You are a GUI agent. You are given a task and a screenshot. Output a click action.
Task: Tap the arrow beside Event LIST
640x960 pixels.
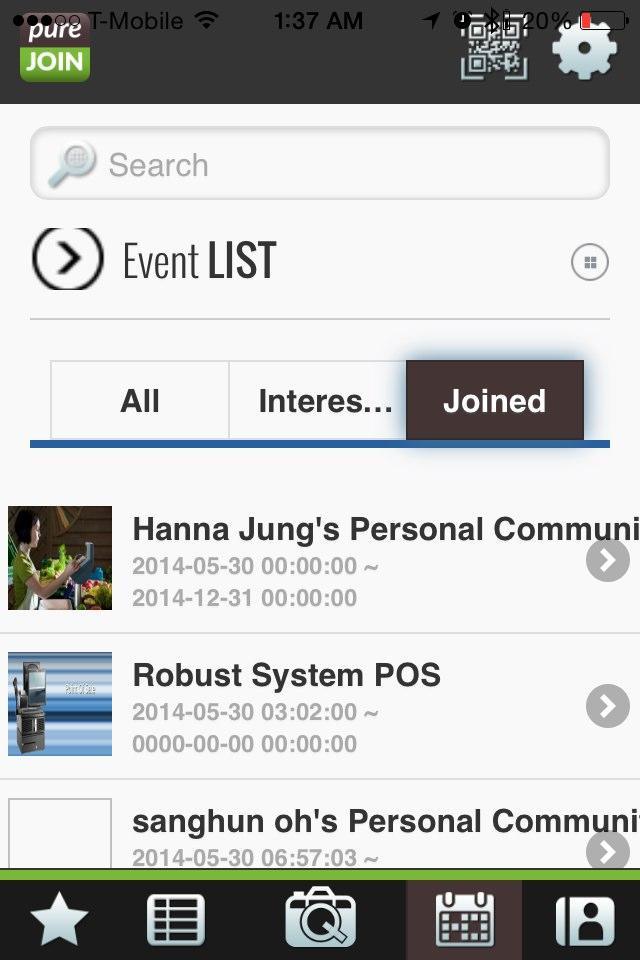pos(68,259)
